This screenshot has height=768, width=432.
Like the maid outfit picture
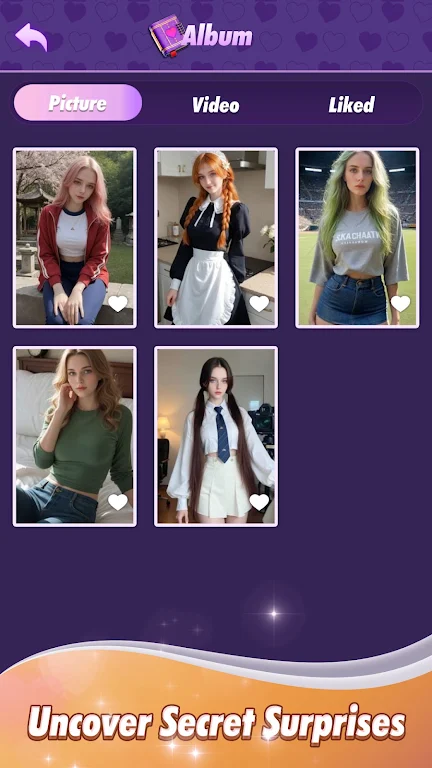259,304
